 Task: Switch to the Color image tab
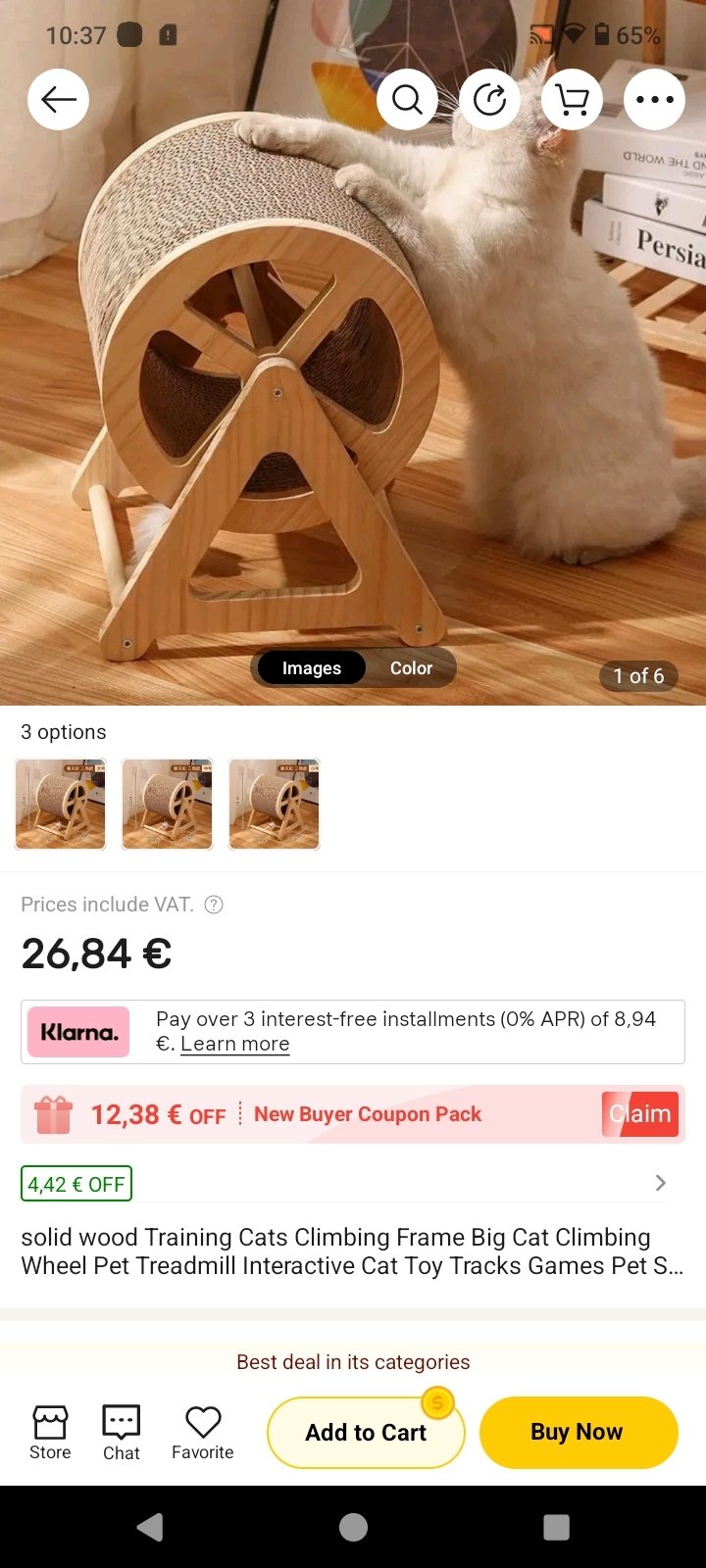[x=411, y=668]
